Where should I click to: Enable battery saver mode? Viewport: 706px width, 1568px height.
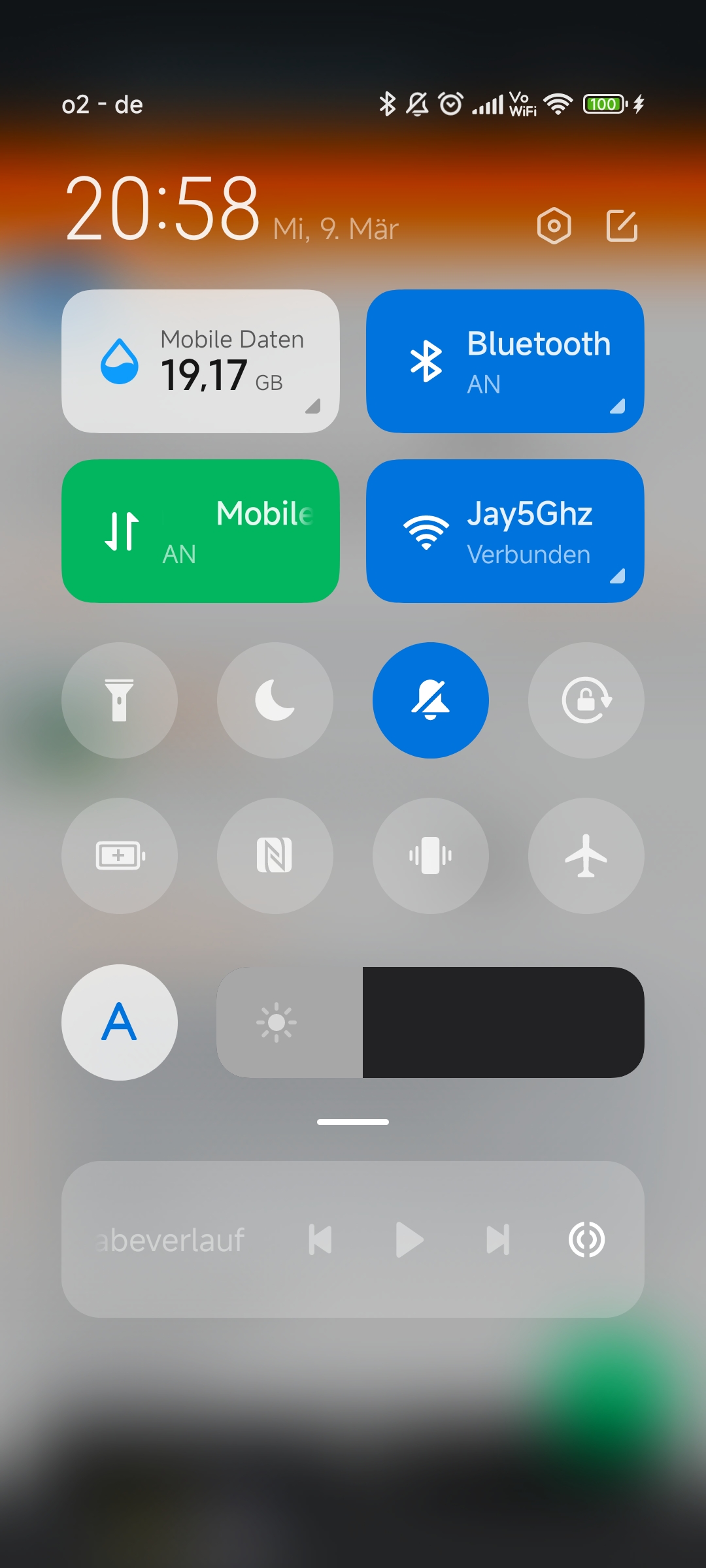(120, 856)
